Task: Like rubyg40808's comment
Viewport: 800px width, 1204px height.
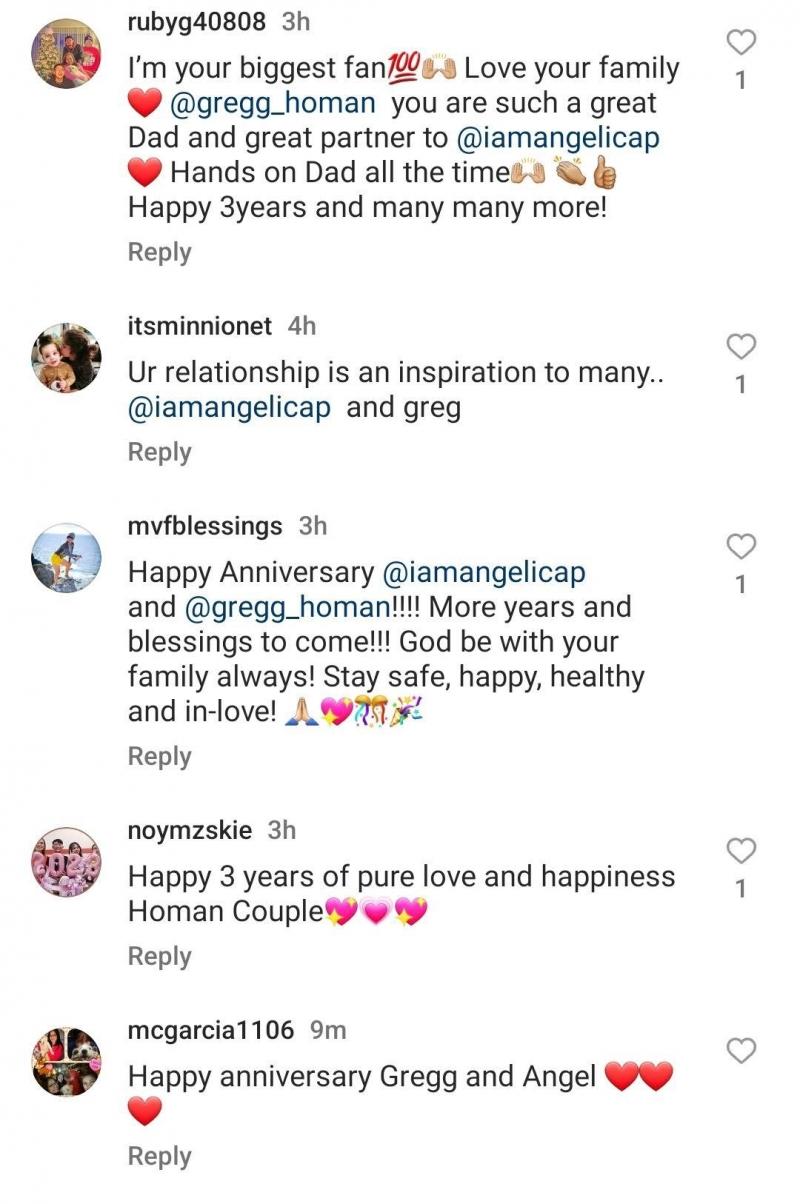Action: pos(740,43)
